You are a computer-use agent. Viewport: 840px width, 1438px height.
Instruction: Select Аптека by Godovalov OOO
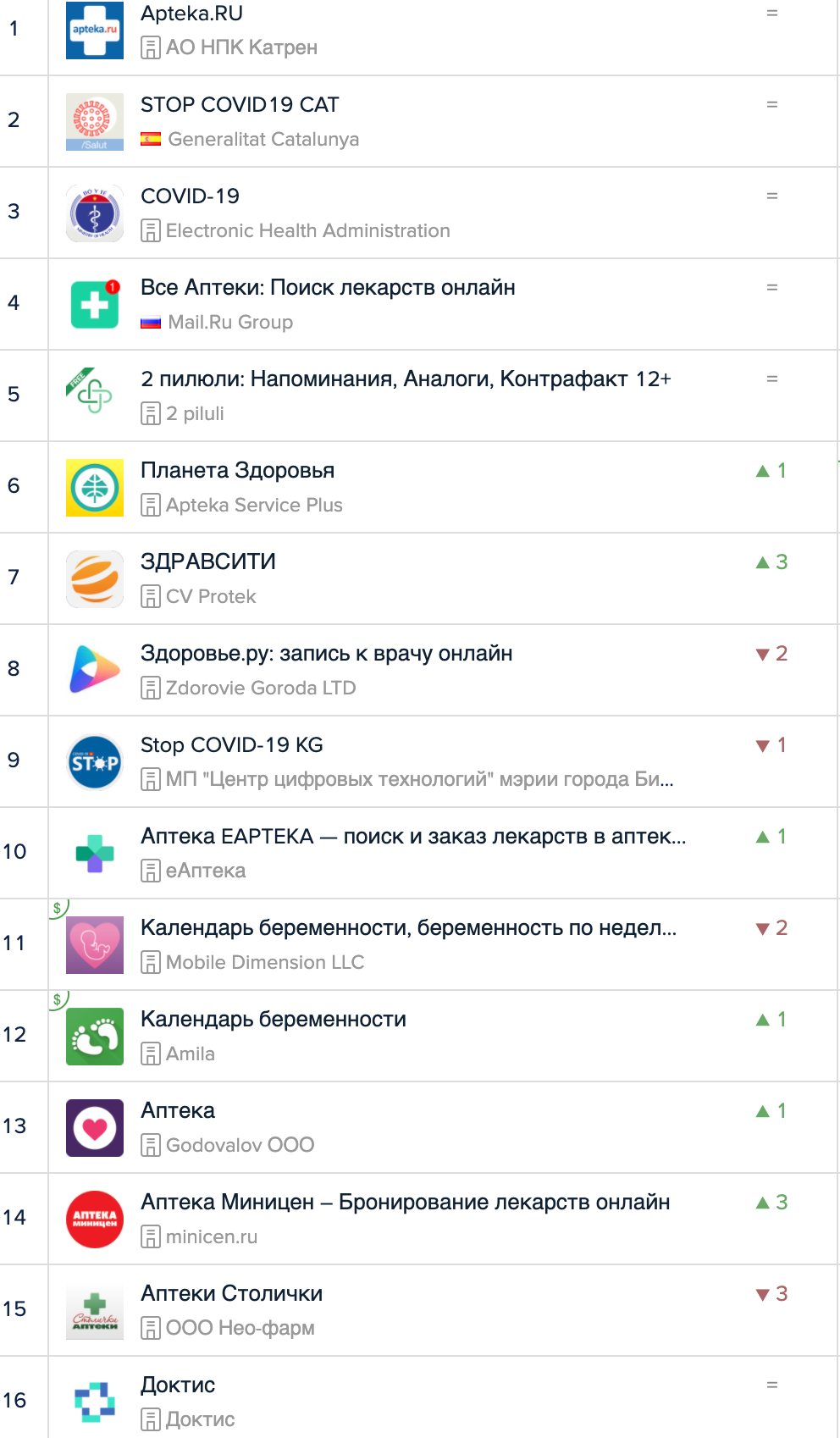click(178, 1111)
